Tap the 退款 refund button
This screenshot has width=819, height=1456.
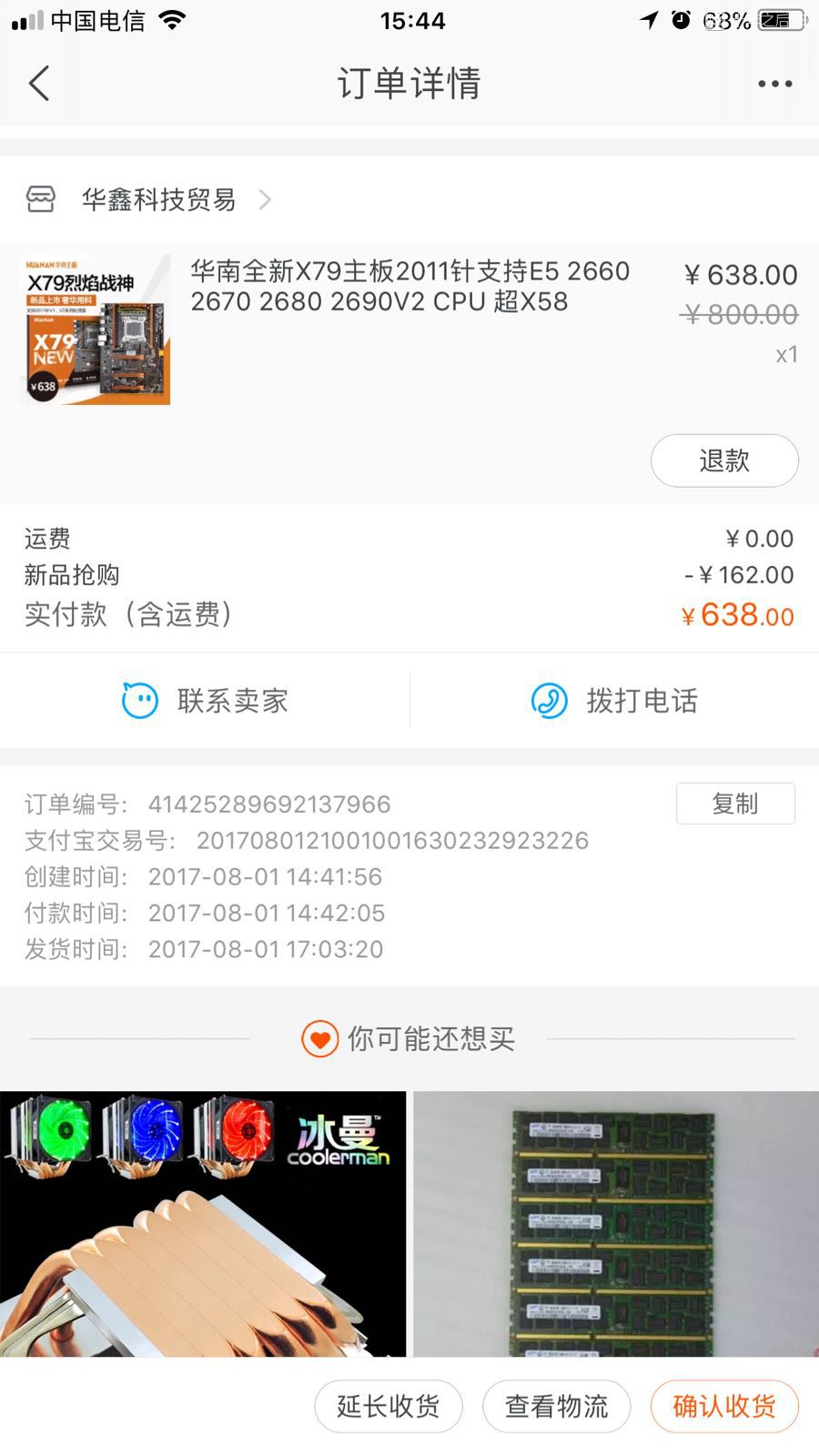tap(724, 460)
